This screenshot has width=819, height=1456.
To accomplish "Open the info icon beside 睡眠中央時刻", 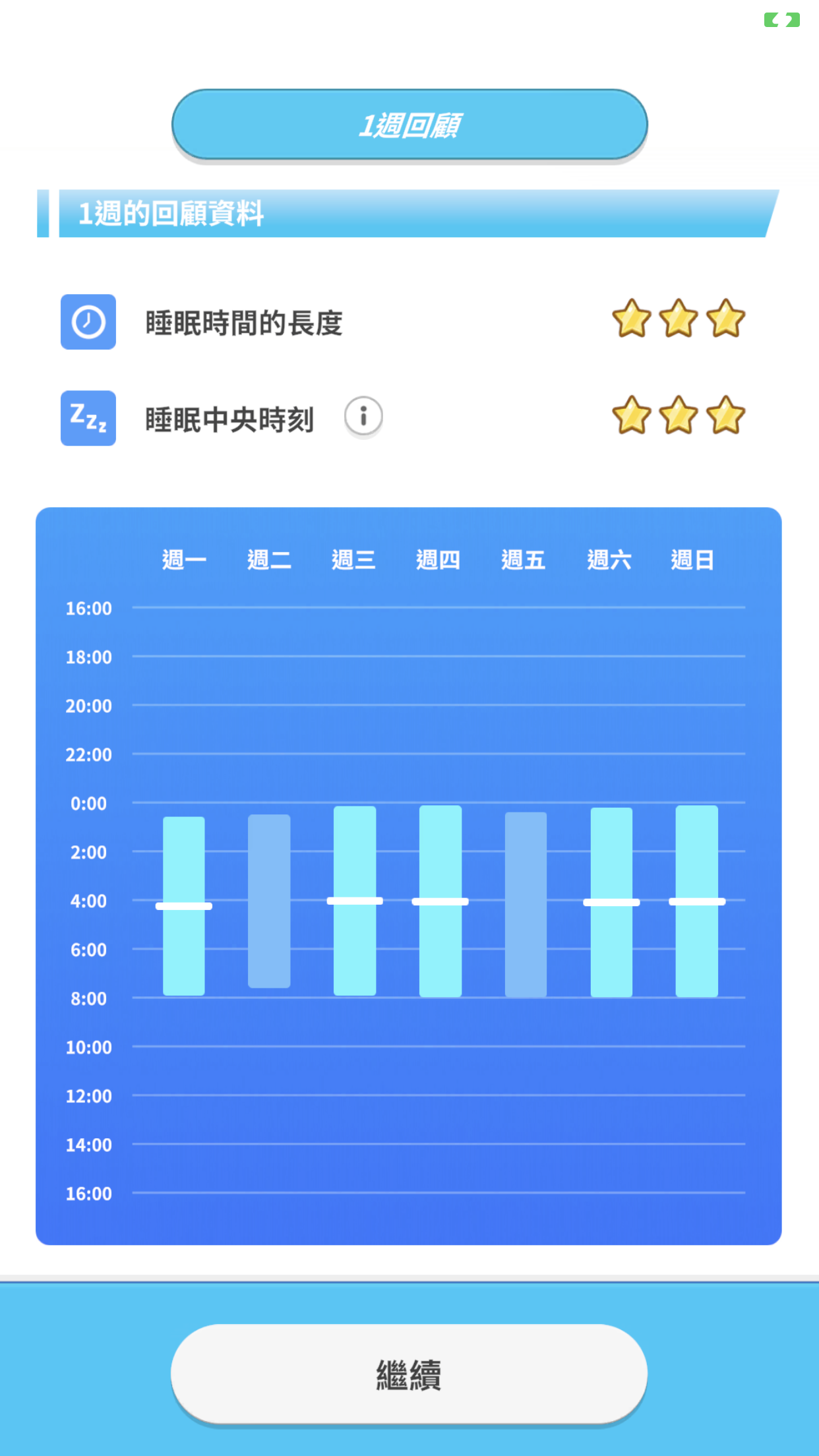I will [363, 417].
